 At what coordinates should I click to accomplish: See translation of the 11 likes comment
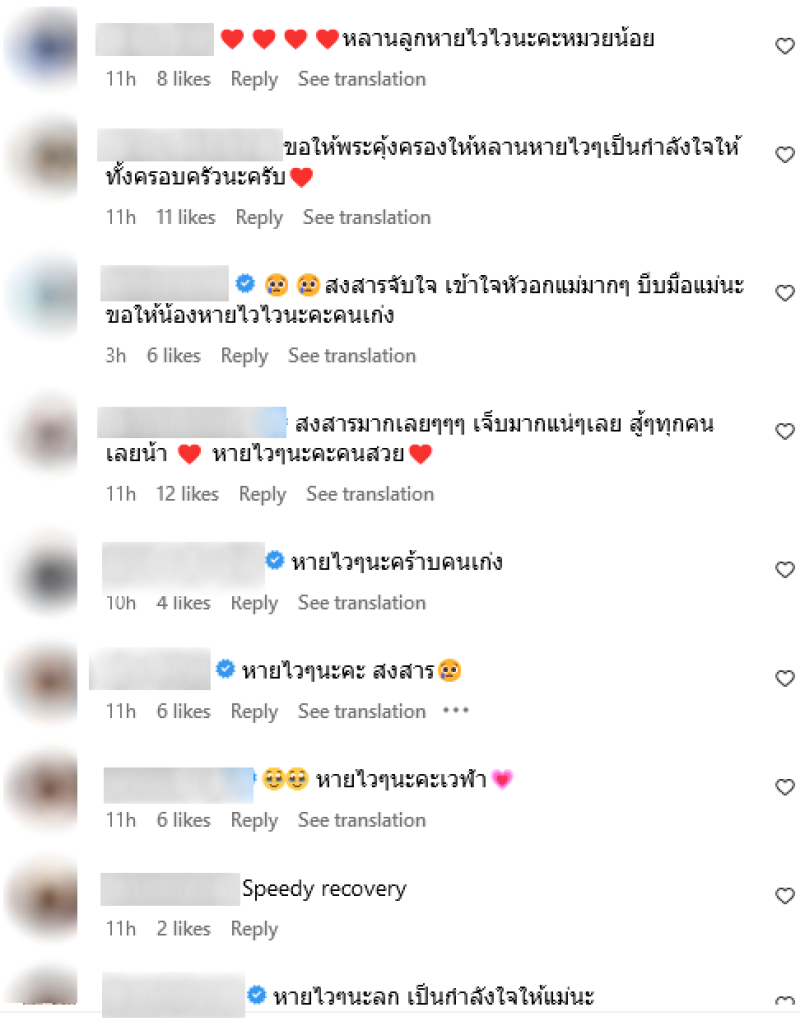(367, 217)
